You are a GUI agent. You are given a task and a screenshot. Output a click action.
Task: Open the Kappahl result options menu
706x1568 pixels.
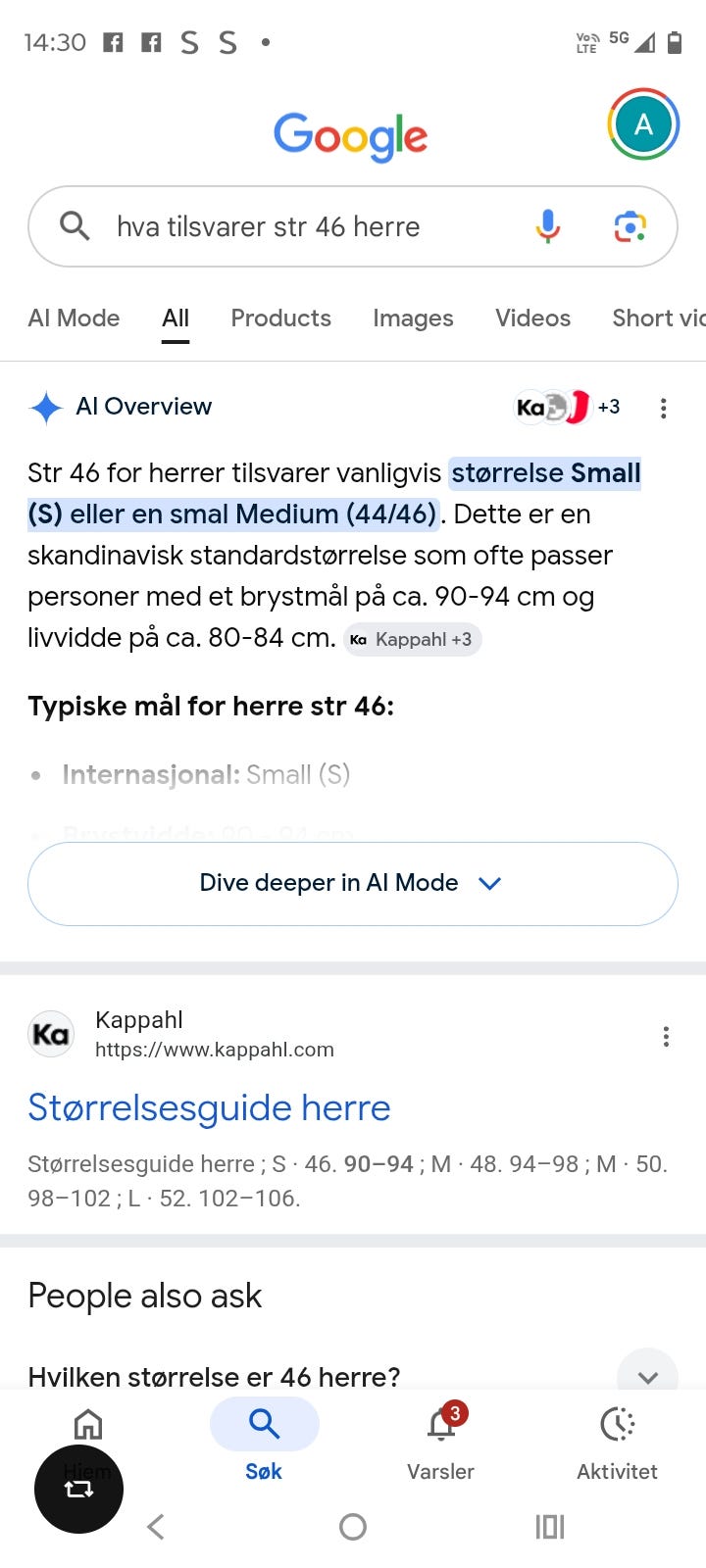pos(666,1036)
